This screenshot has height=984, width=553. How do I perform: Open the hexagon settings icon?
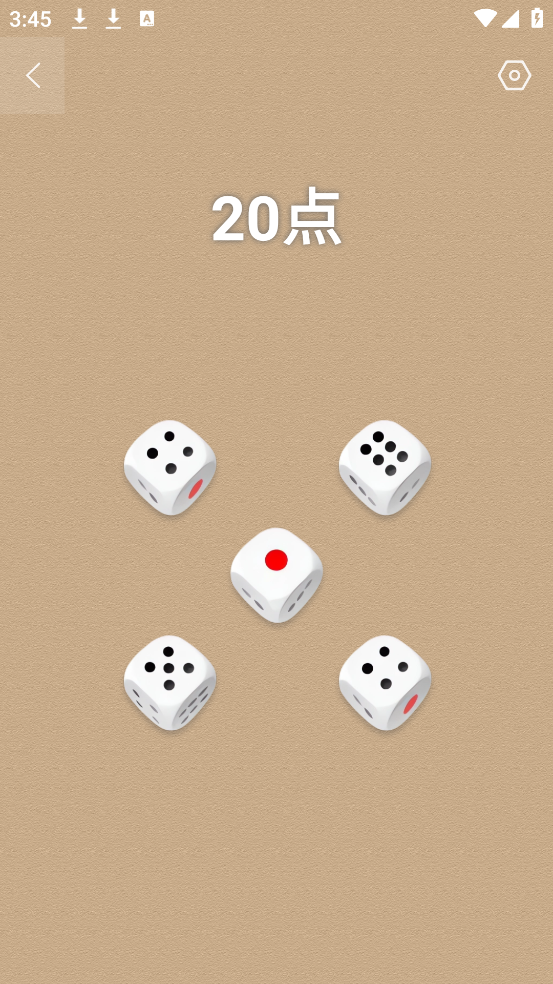(x=514, y=75)
